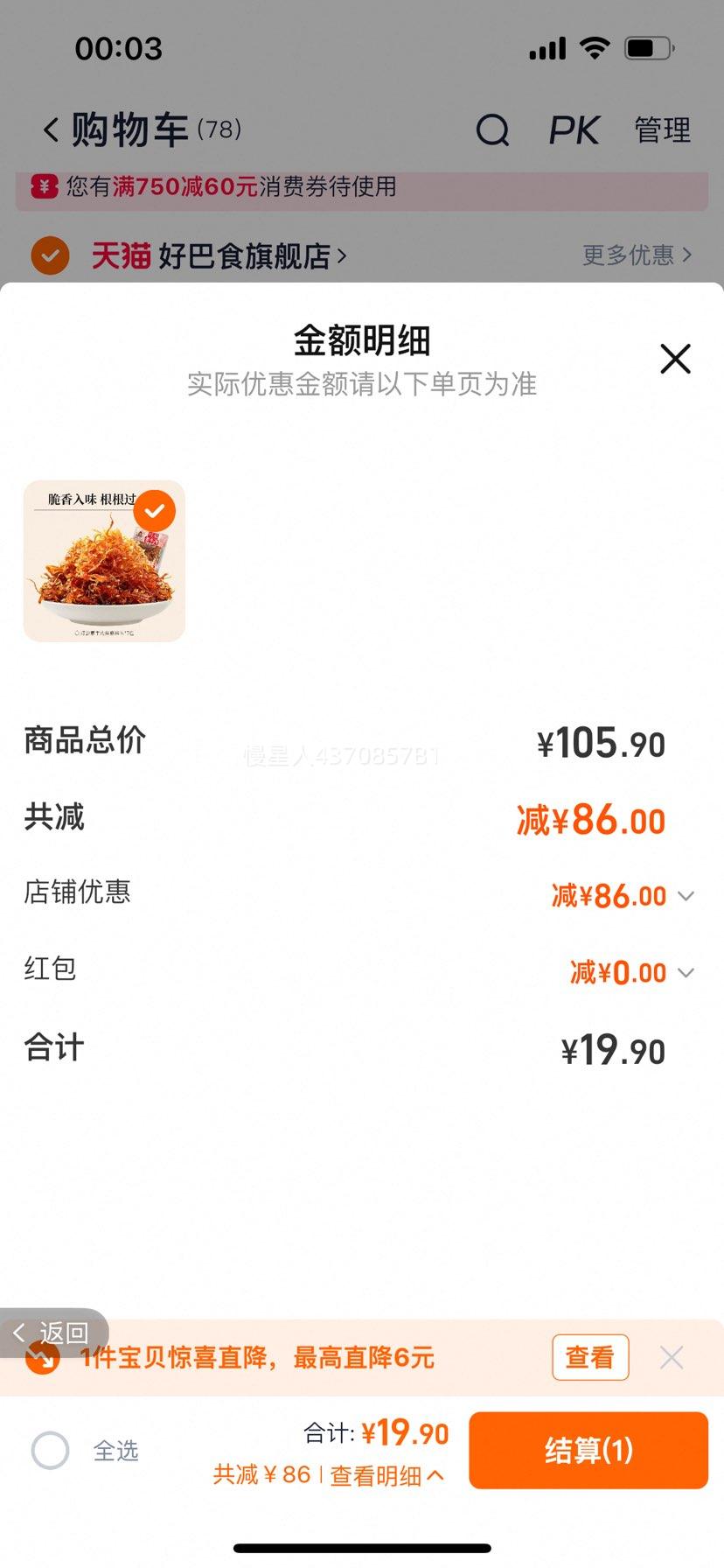Expand the 红包 discount row
The image size is (724, 1568).
[x=686, y=972]
